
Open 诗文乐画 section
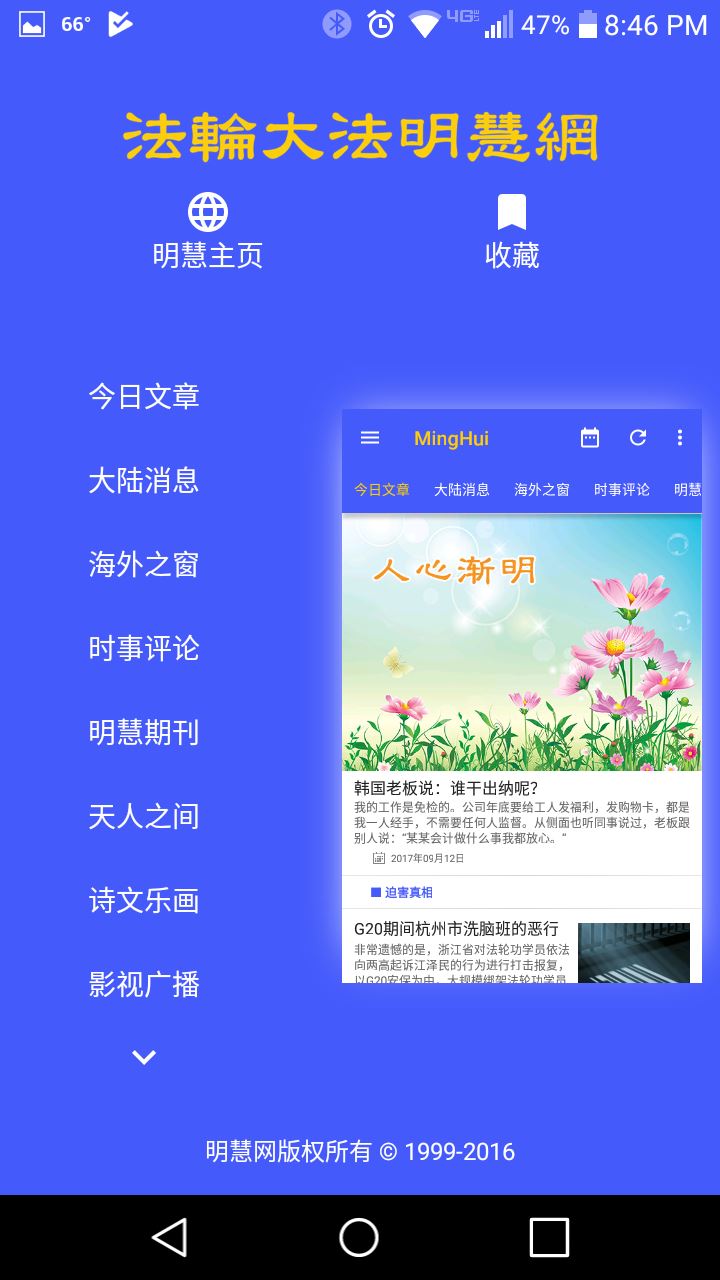pyautogui.click(x=144, y=900)
